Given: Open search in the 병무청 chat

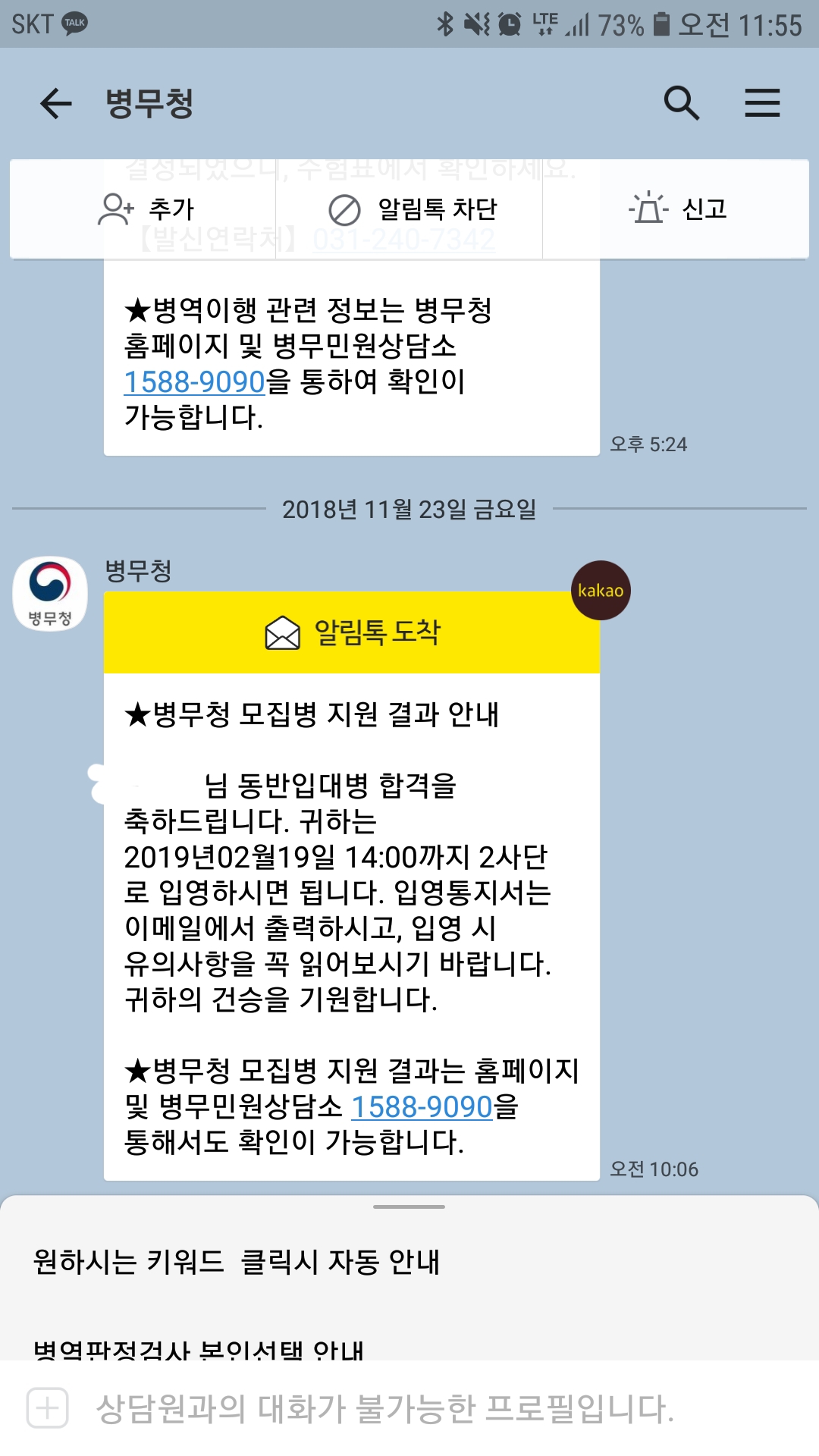Looking at the screenshot, I should tap(681, 103).
